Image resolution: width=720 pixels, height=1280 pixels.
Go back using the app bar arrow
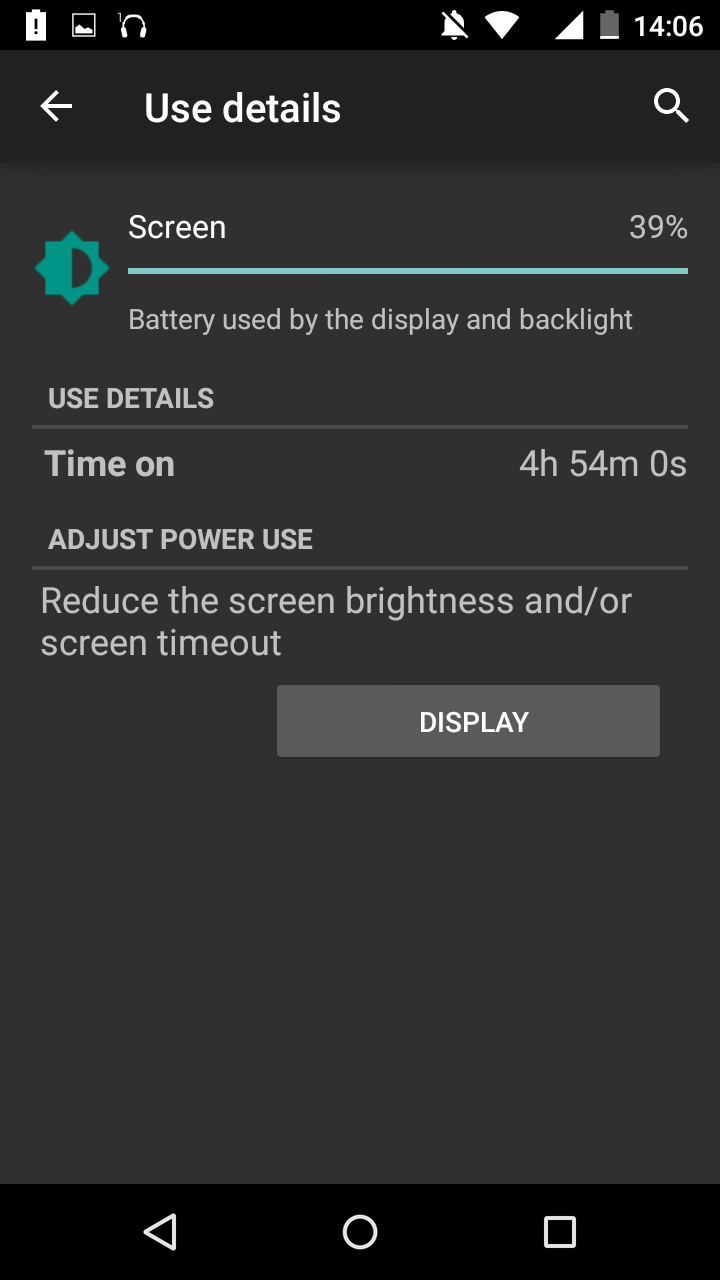click(x=56, y=107)
